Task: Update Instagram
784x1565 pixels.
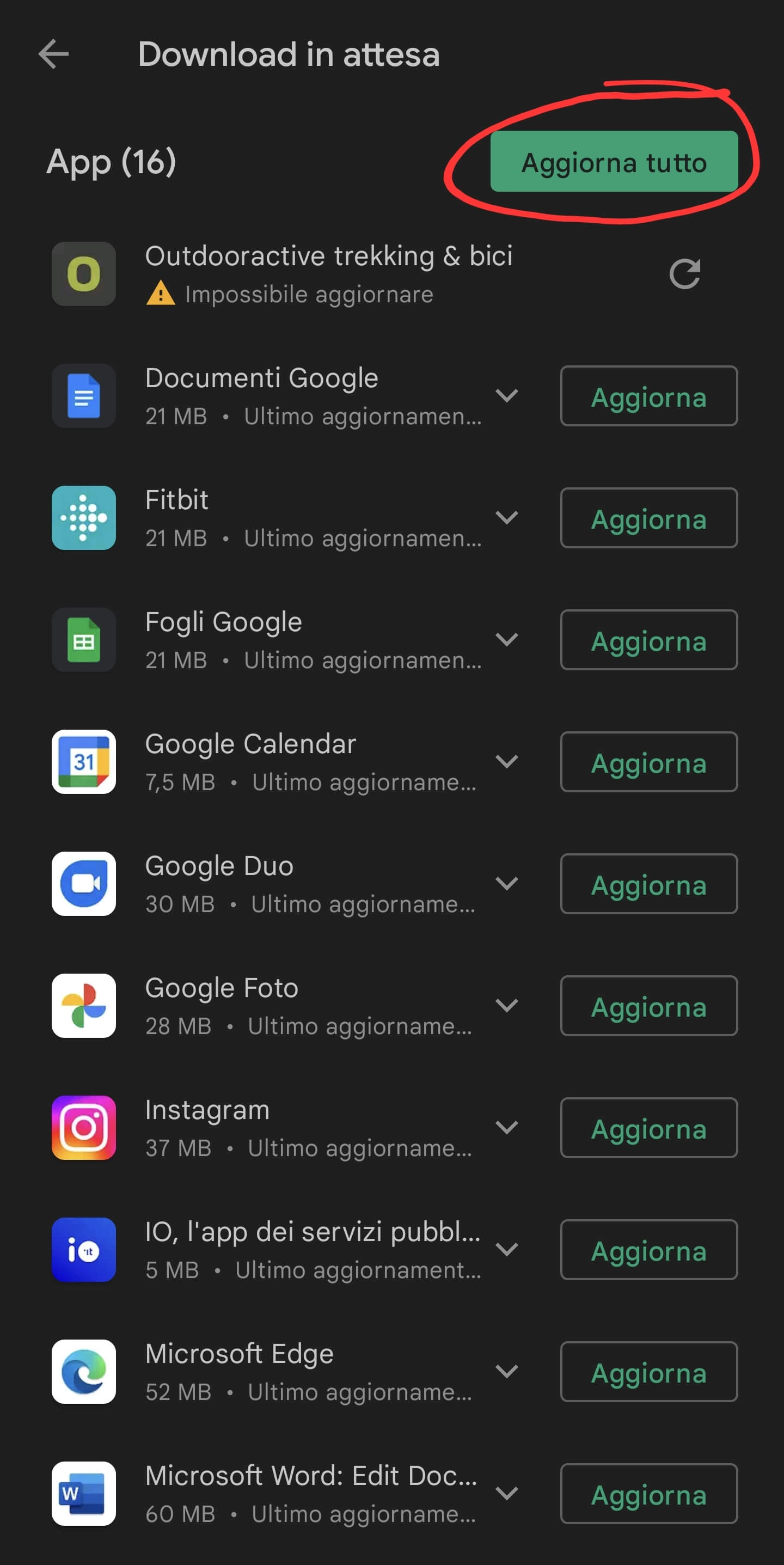Action: tap(648, 1129)
